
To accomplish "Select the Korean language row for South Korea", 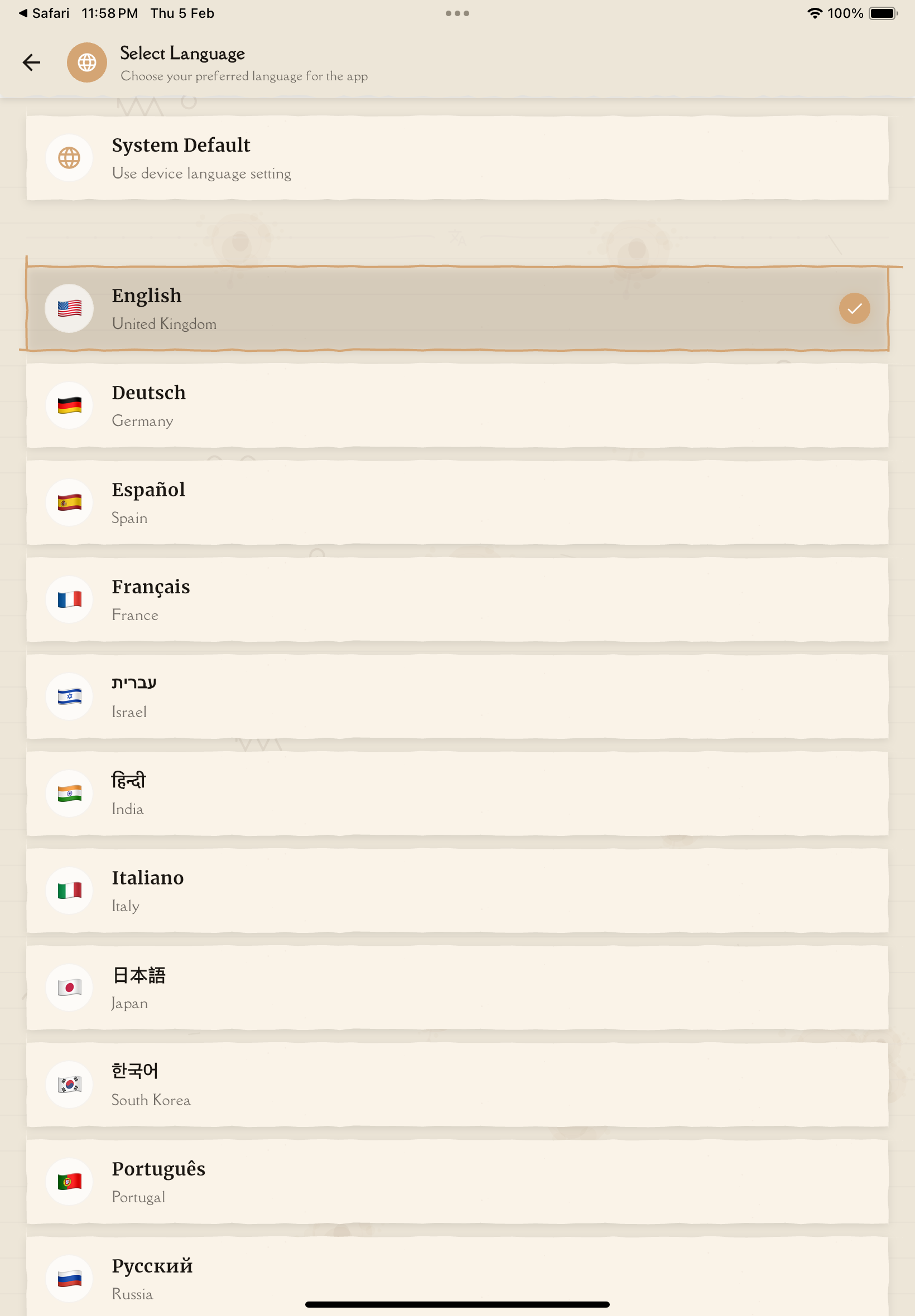I will (x=457, y=1085).
